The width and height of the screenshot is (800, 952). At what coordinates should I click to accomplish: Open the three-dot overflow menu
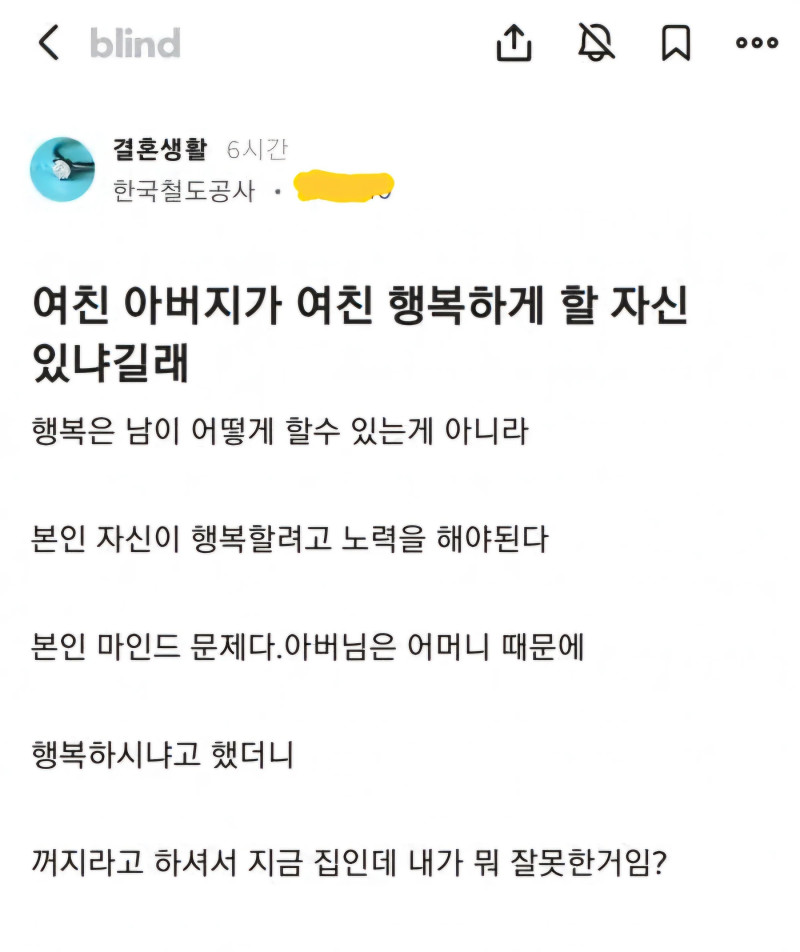tap(757, 43)
